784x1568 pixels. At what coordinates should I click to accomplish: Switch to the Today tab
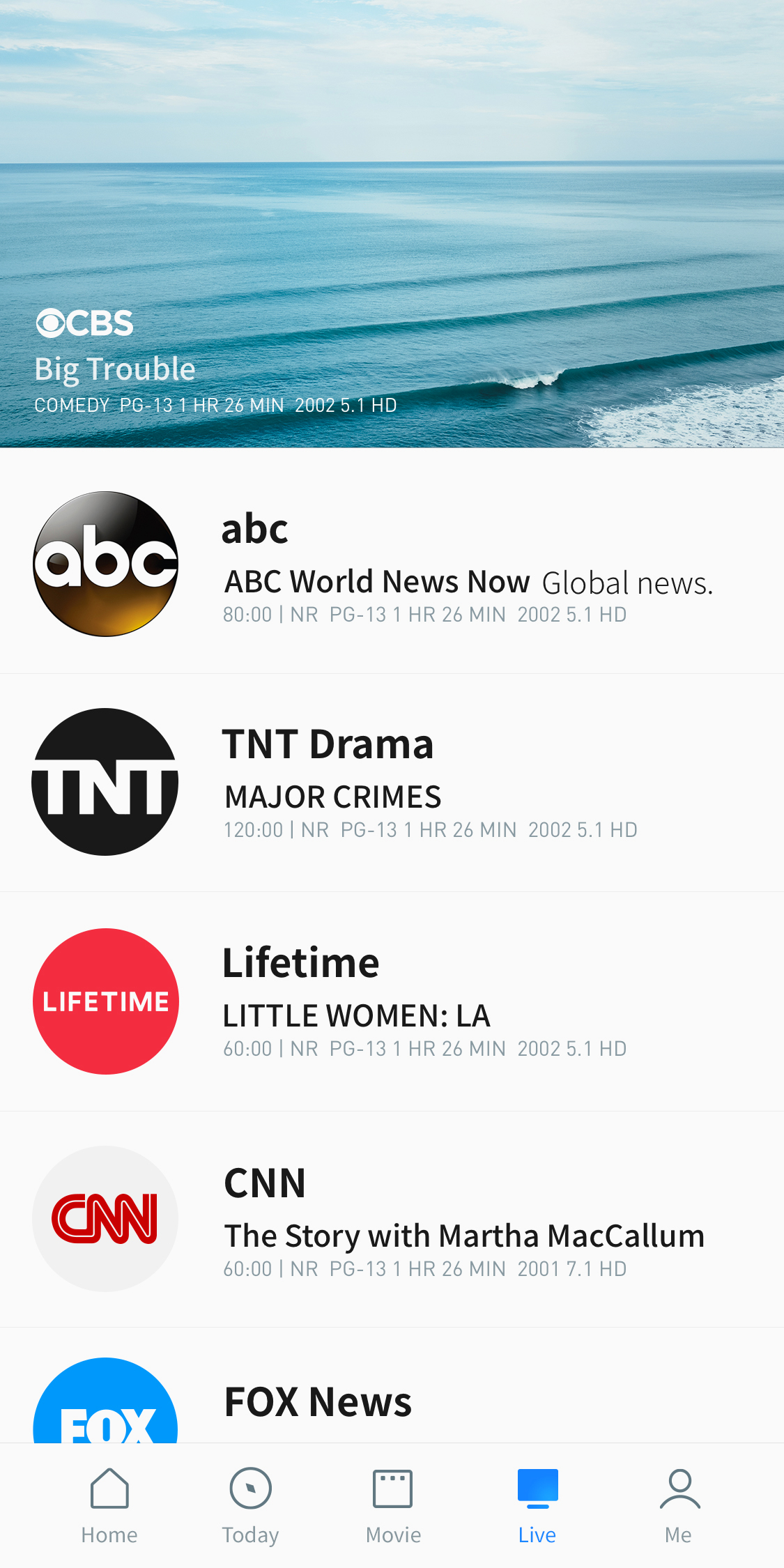point(251,1505)
